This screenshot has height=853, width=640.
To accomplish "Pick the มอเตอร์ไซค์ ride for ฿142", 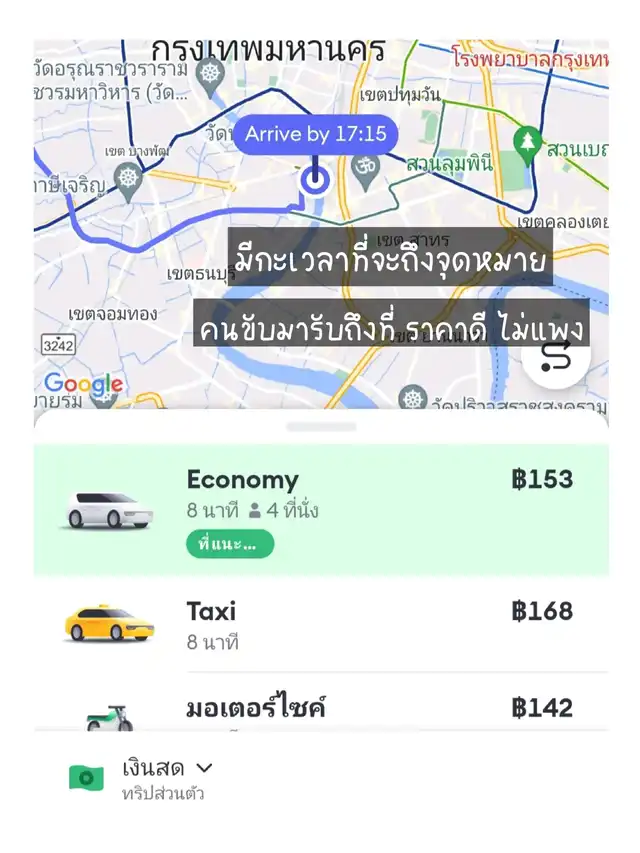I will coord(320,708).
